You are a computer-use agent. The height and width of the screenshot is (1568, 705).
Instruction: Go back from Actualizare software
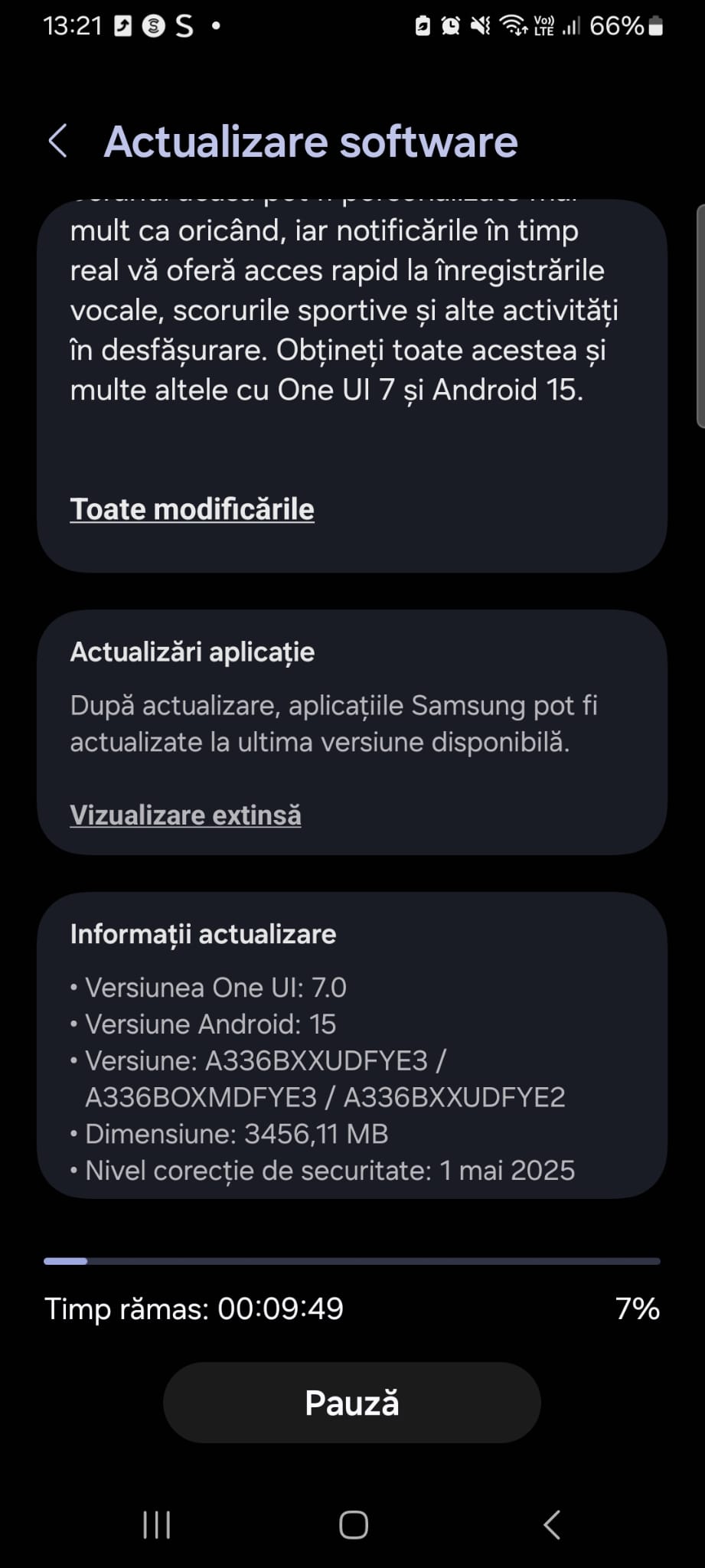pos(58,142)
